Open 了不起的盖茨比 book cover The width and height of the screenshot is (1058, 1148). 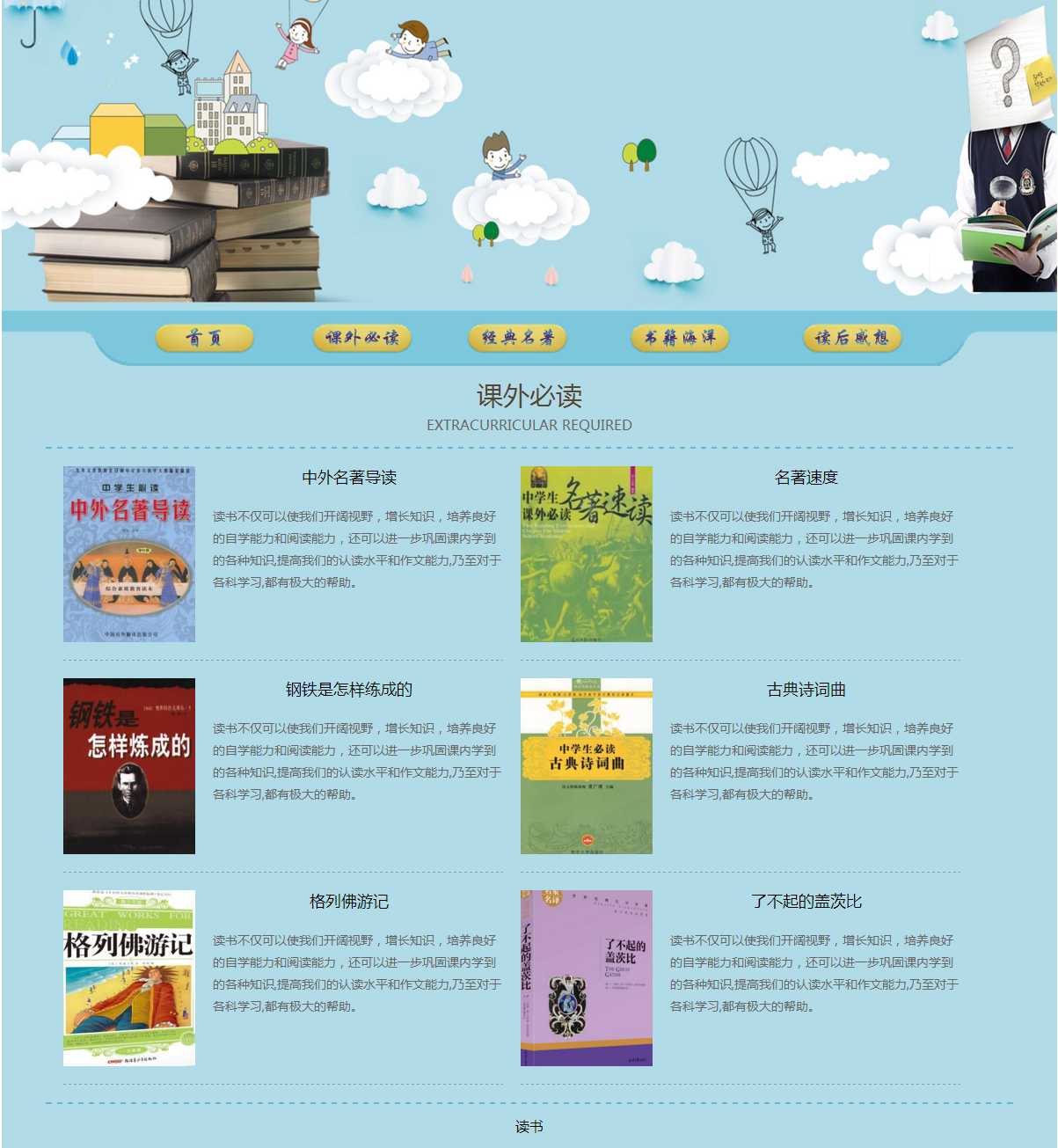(x=587, y=978)
